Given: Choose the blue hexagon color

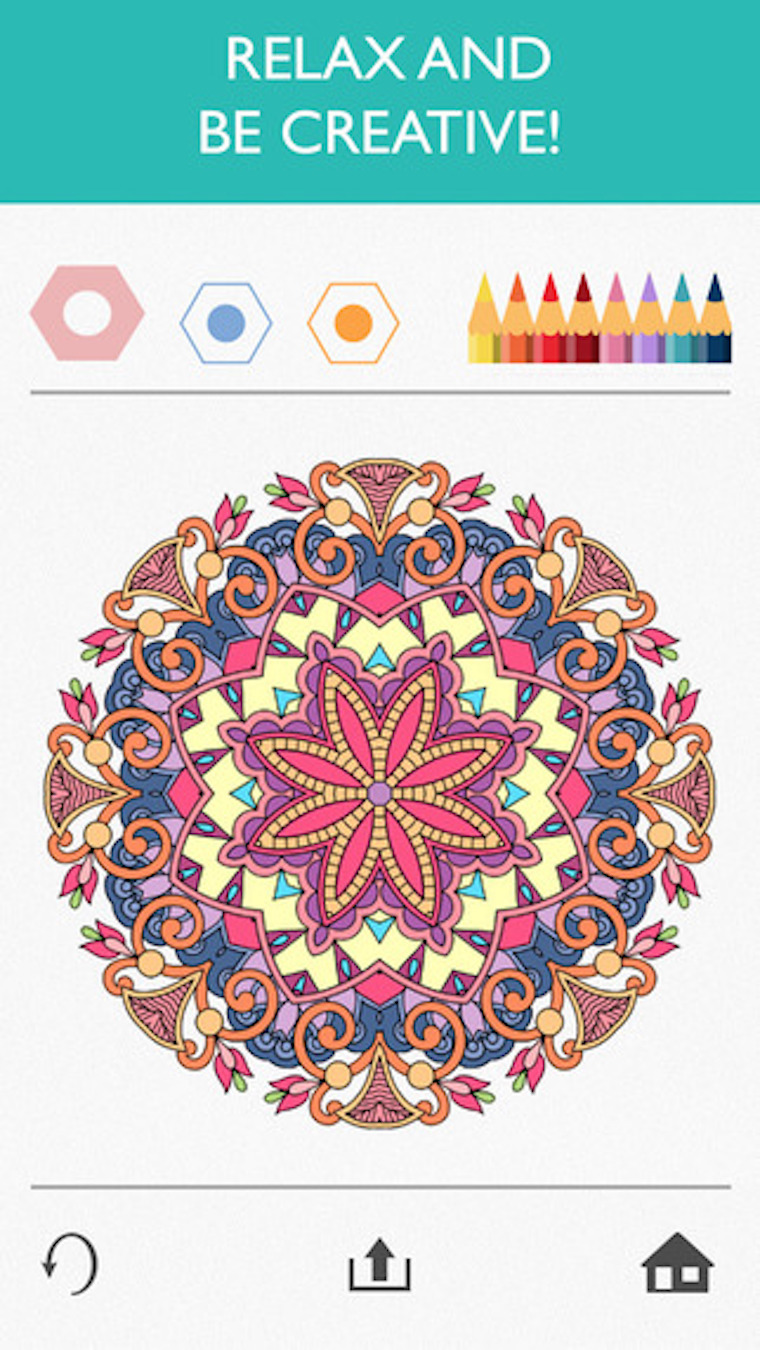Looking at the screenshot, I should coord(226,322).
